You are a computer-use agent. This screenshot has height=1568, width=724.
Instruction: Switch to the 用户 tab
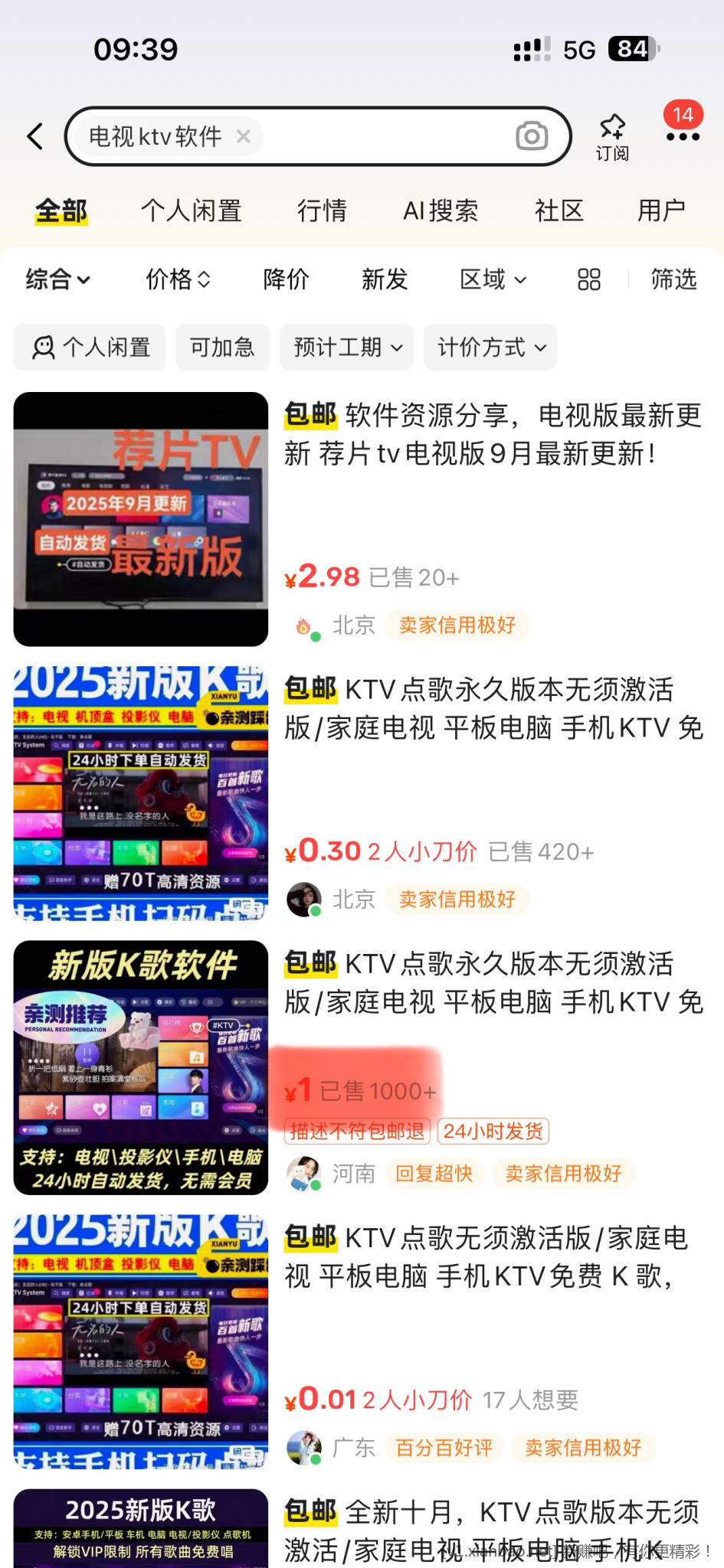coord(661,211)
